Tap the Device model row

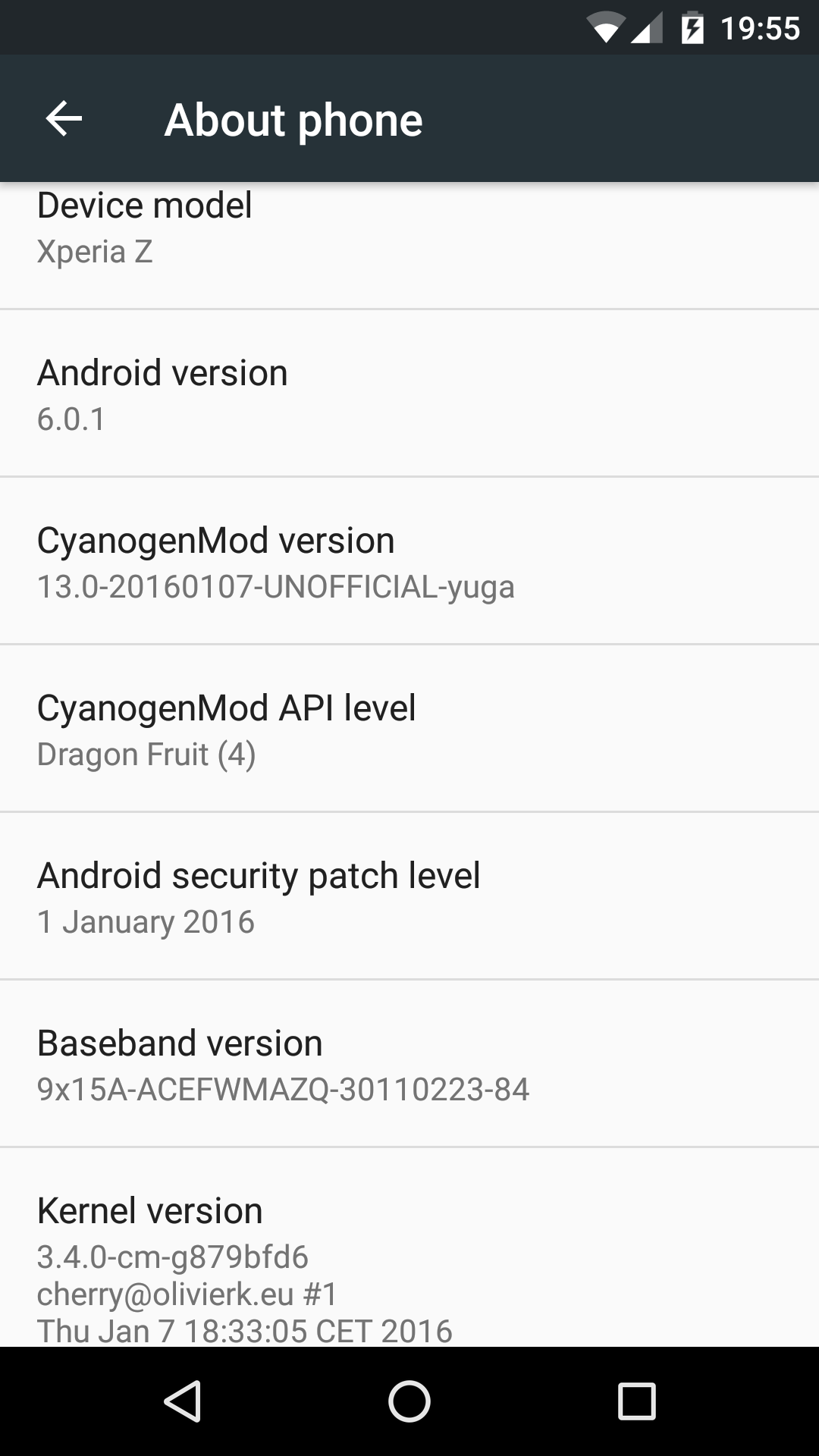pyautogui.click(x=409, y=245)
